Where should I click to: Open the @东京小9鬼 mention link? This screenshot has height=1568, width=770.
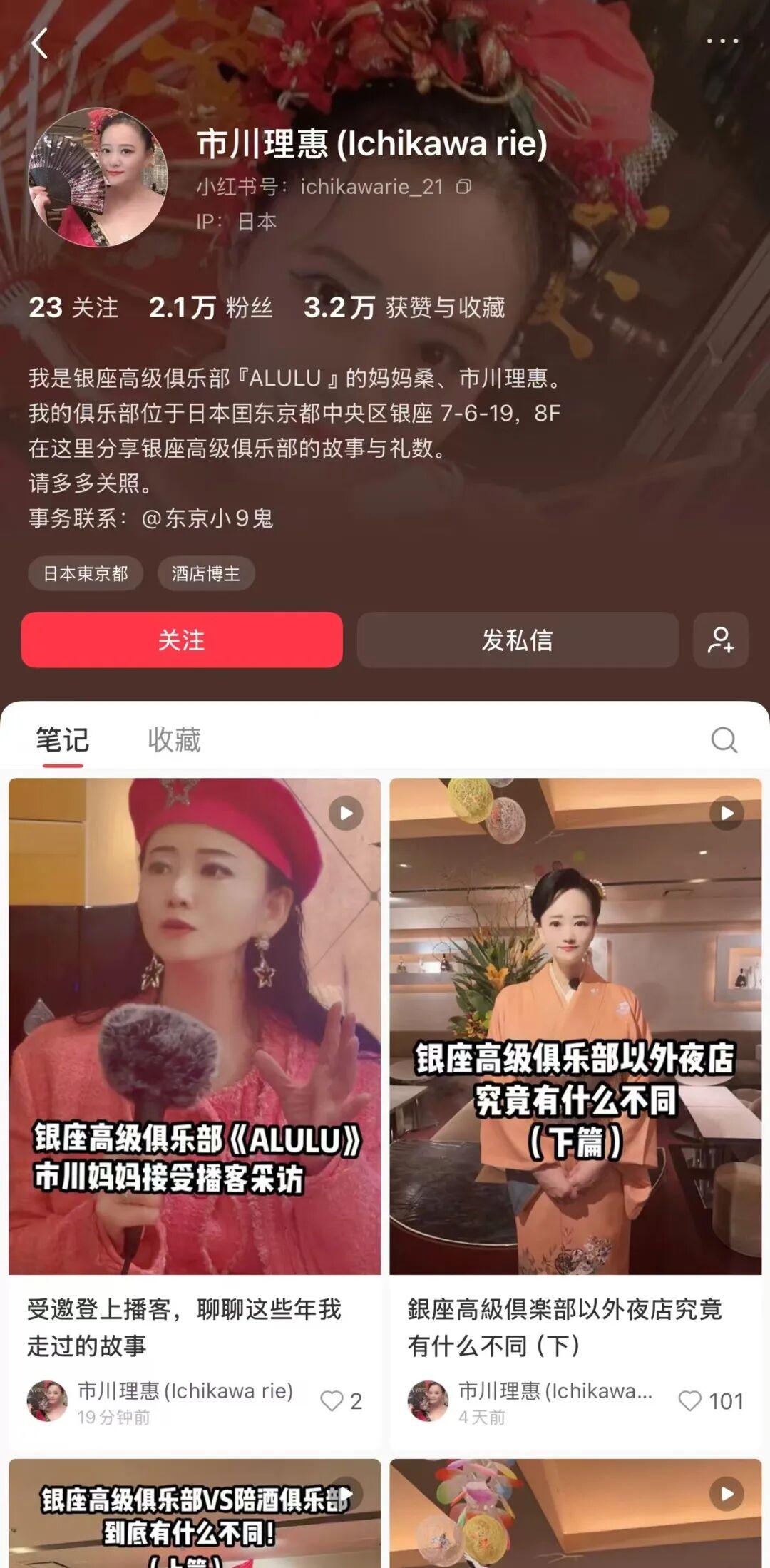coord(207,518)
